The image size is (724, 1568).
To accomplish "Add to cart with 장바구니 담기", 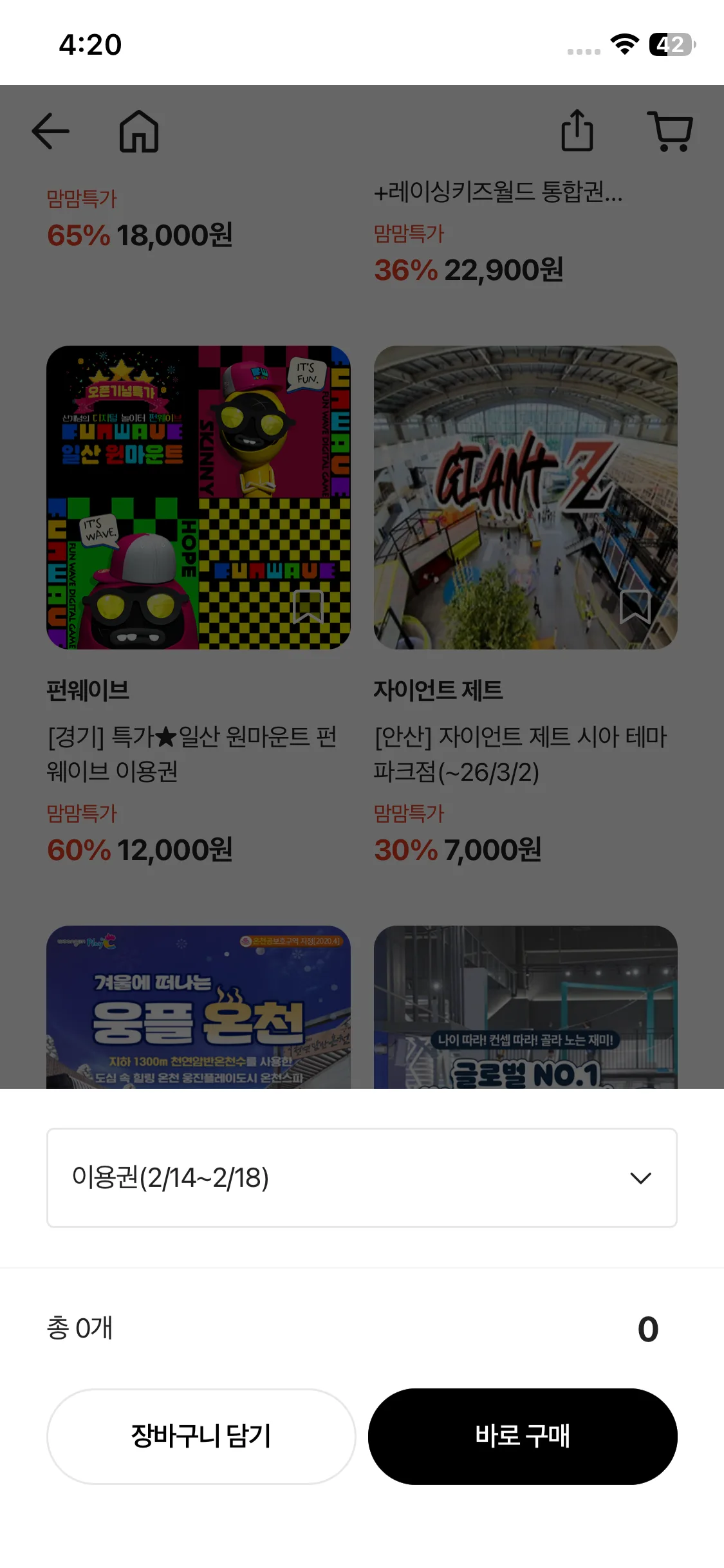I will pyautogui.click(x=201, y=1436).
